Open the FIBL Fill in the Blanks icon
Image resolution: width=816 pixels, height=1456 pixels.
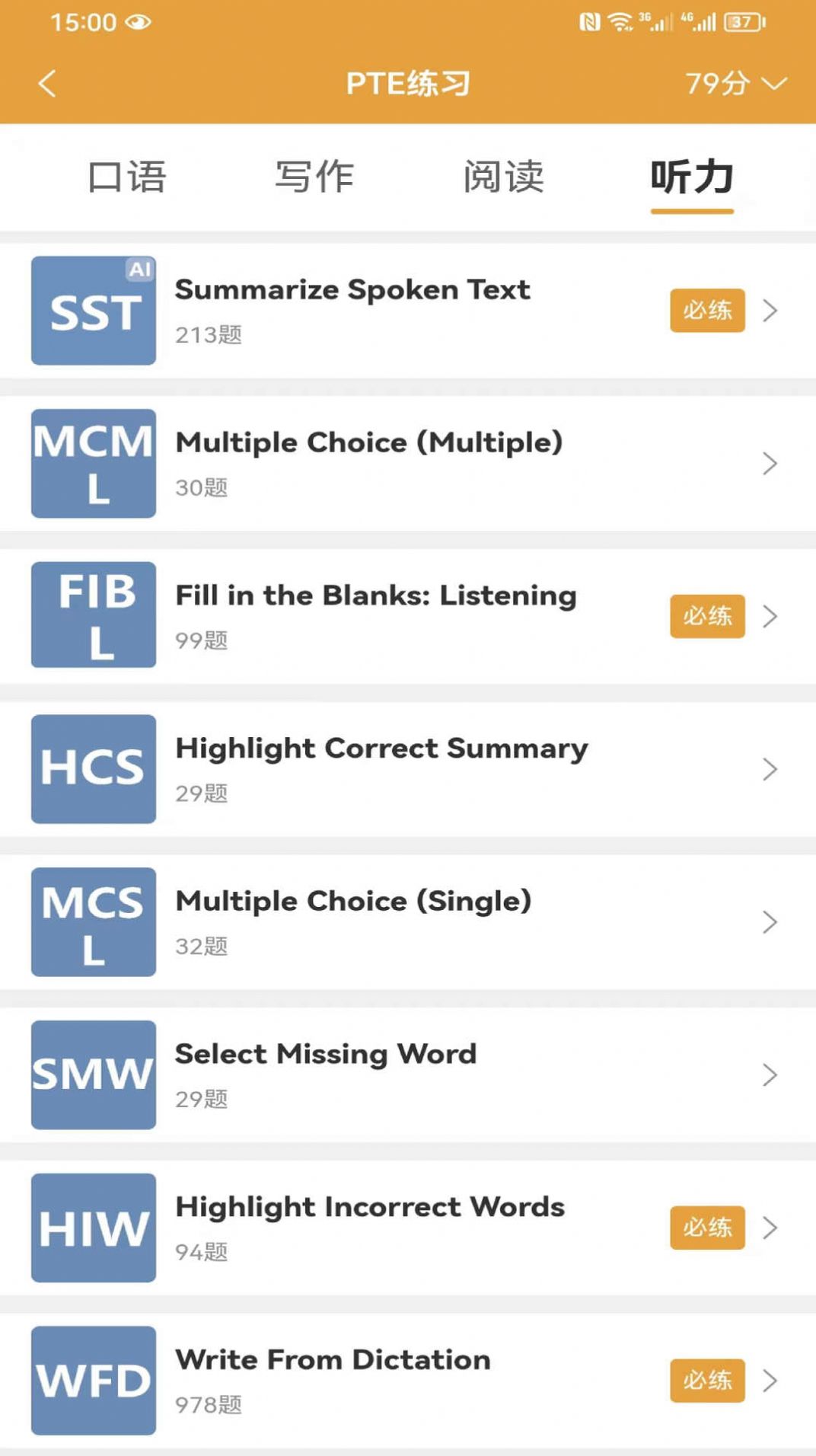click(92, 615)
